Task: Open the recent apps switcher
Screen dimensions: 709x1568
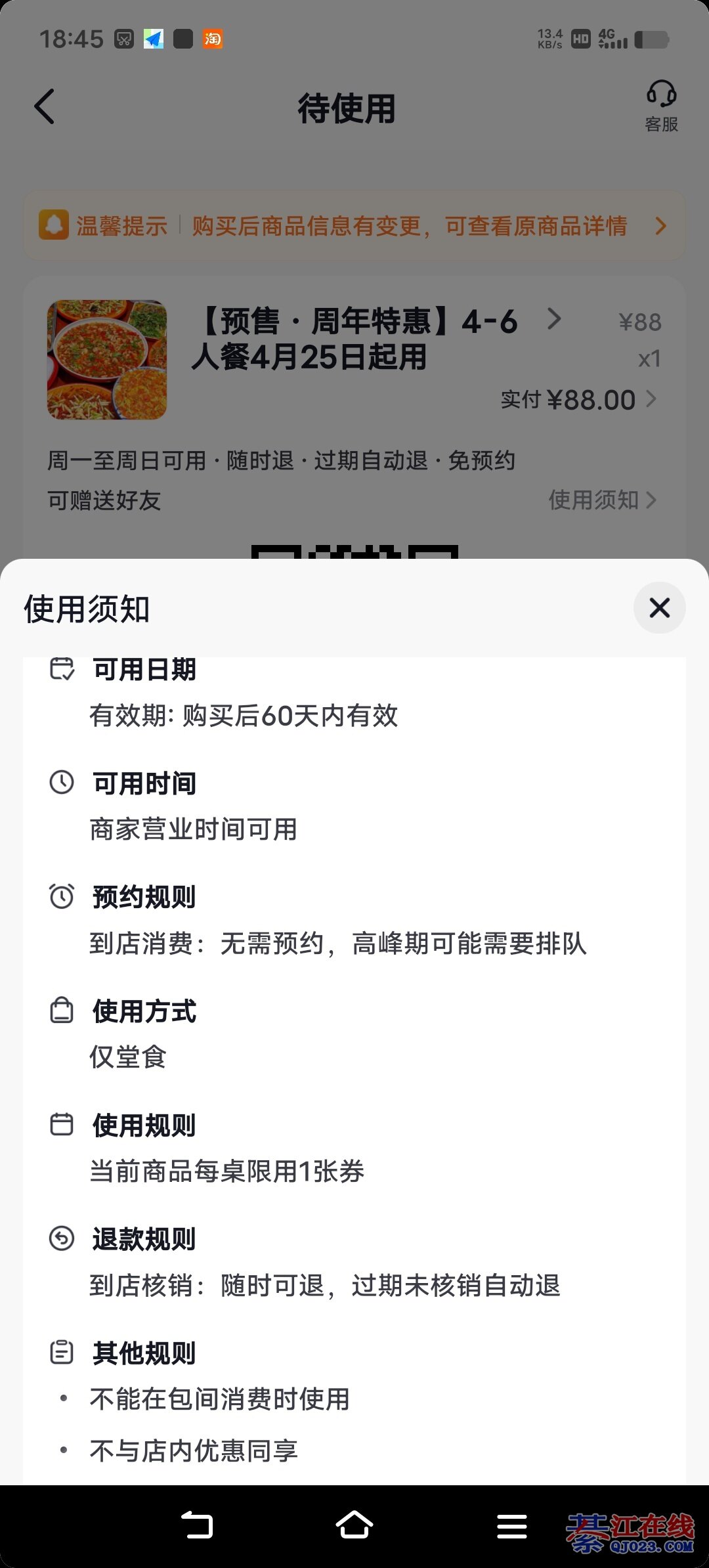Action: pos(512,1526)
